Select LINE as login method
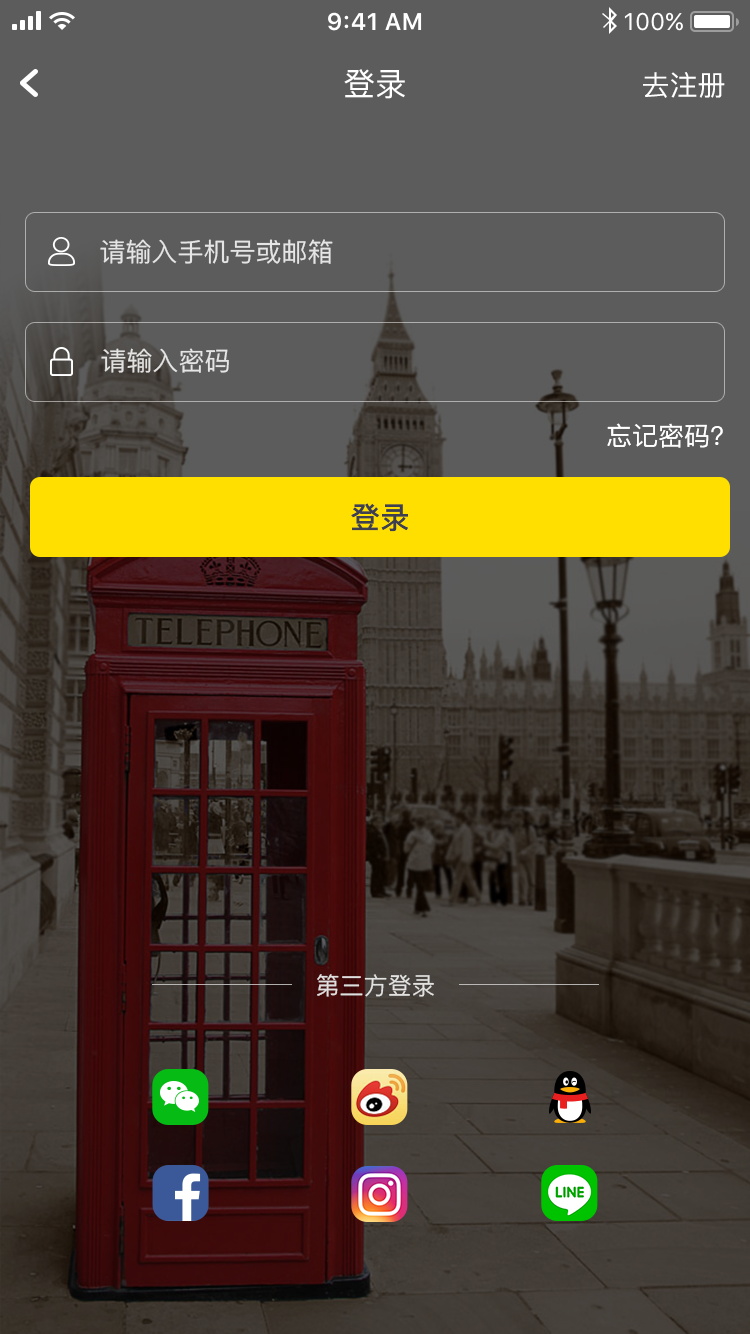Viewport: 750px width, 1334px height. coord(569,1193)
